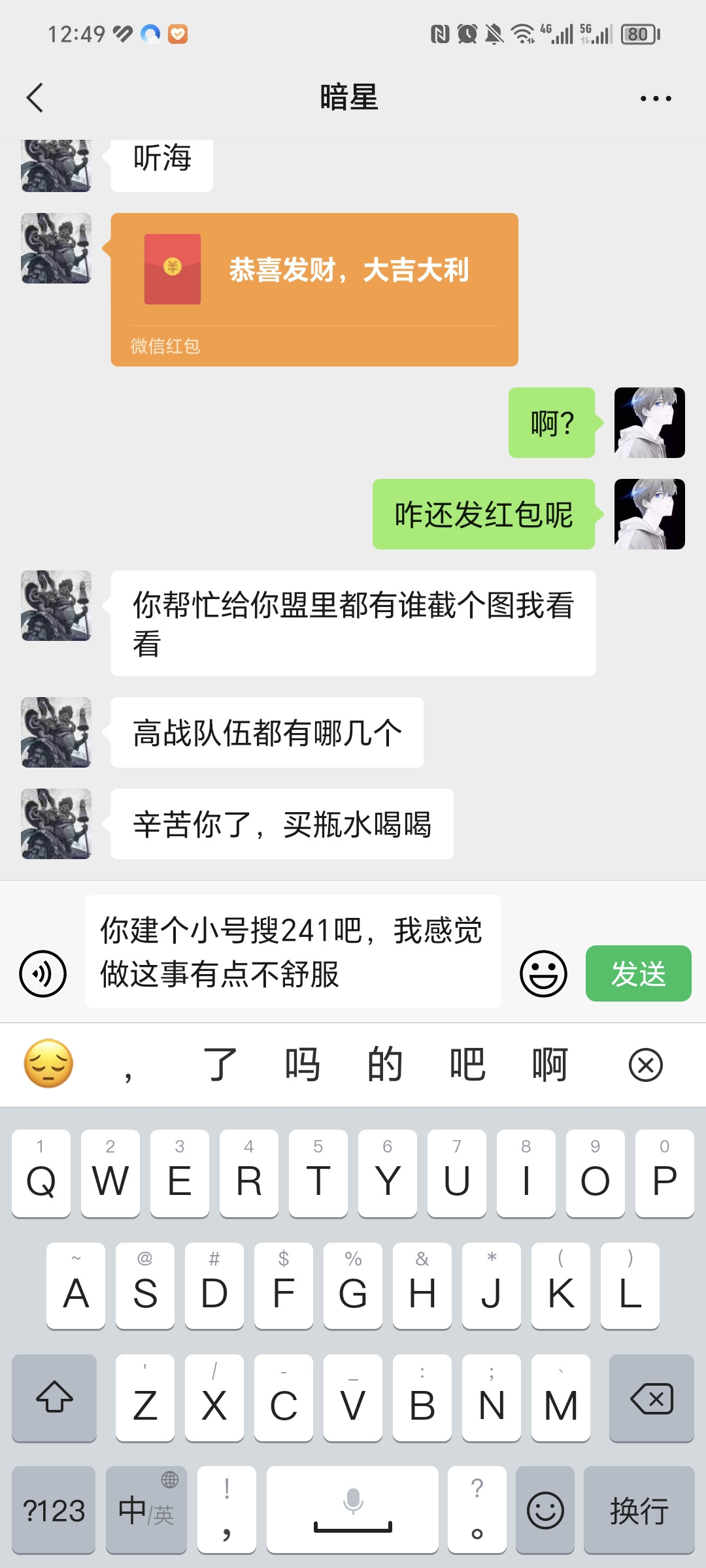
Task: Insert the sad face emoji suggestion
Action: 48,1064
